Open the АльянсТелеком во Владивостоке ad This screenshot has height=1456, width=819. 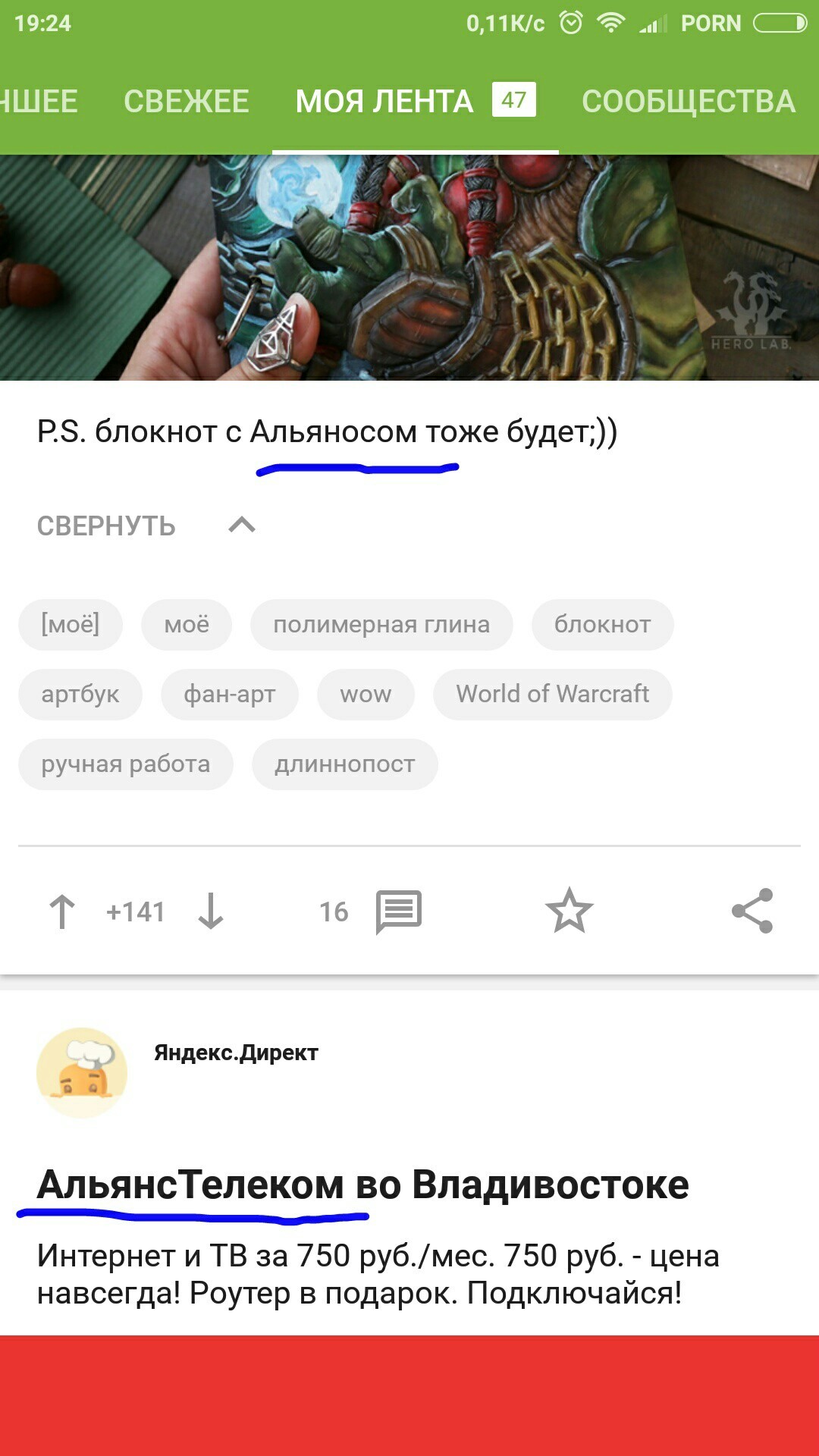362,1185
